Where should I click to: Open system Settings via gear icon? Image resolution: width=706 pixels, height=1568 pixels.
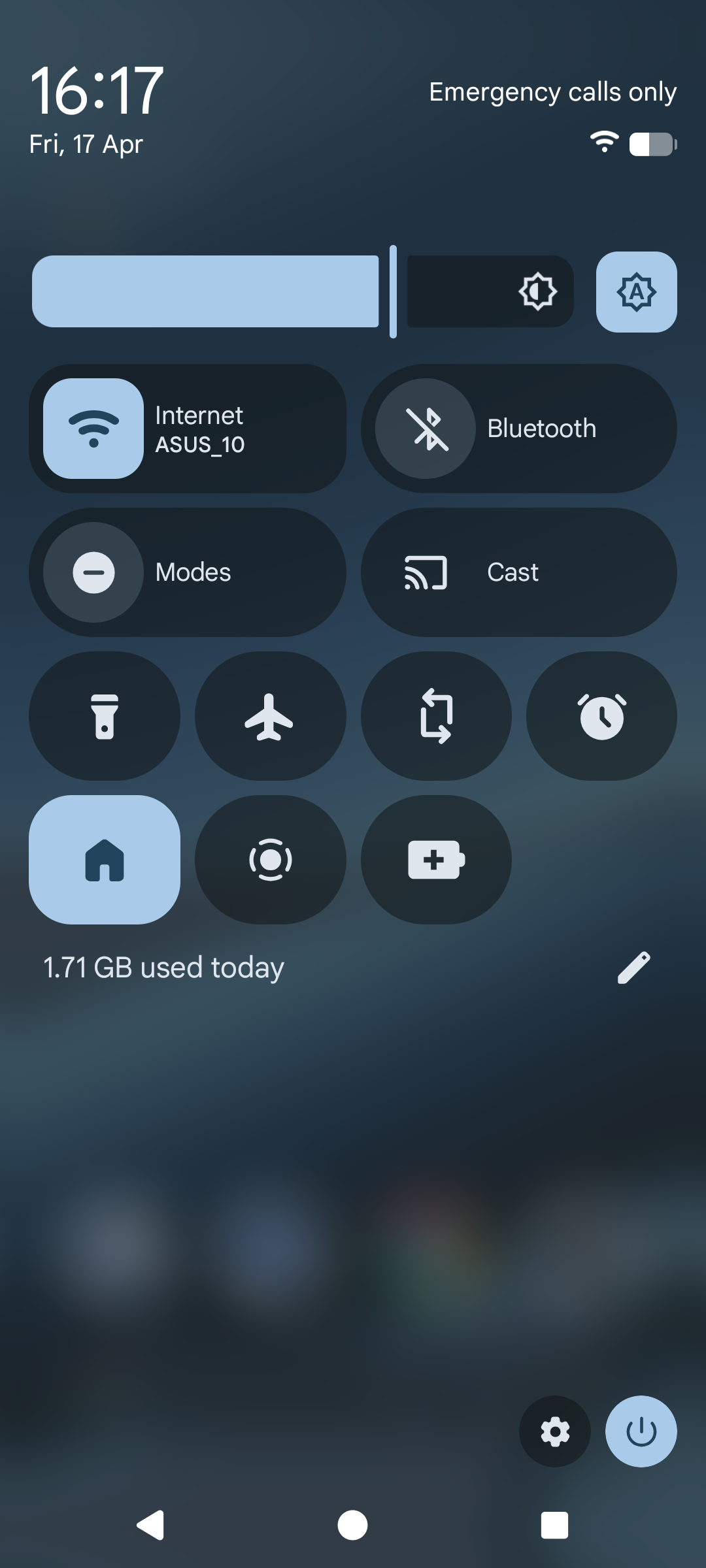pyautogui.click(x=555, y=1431)
